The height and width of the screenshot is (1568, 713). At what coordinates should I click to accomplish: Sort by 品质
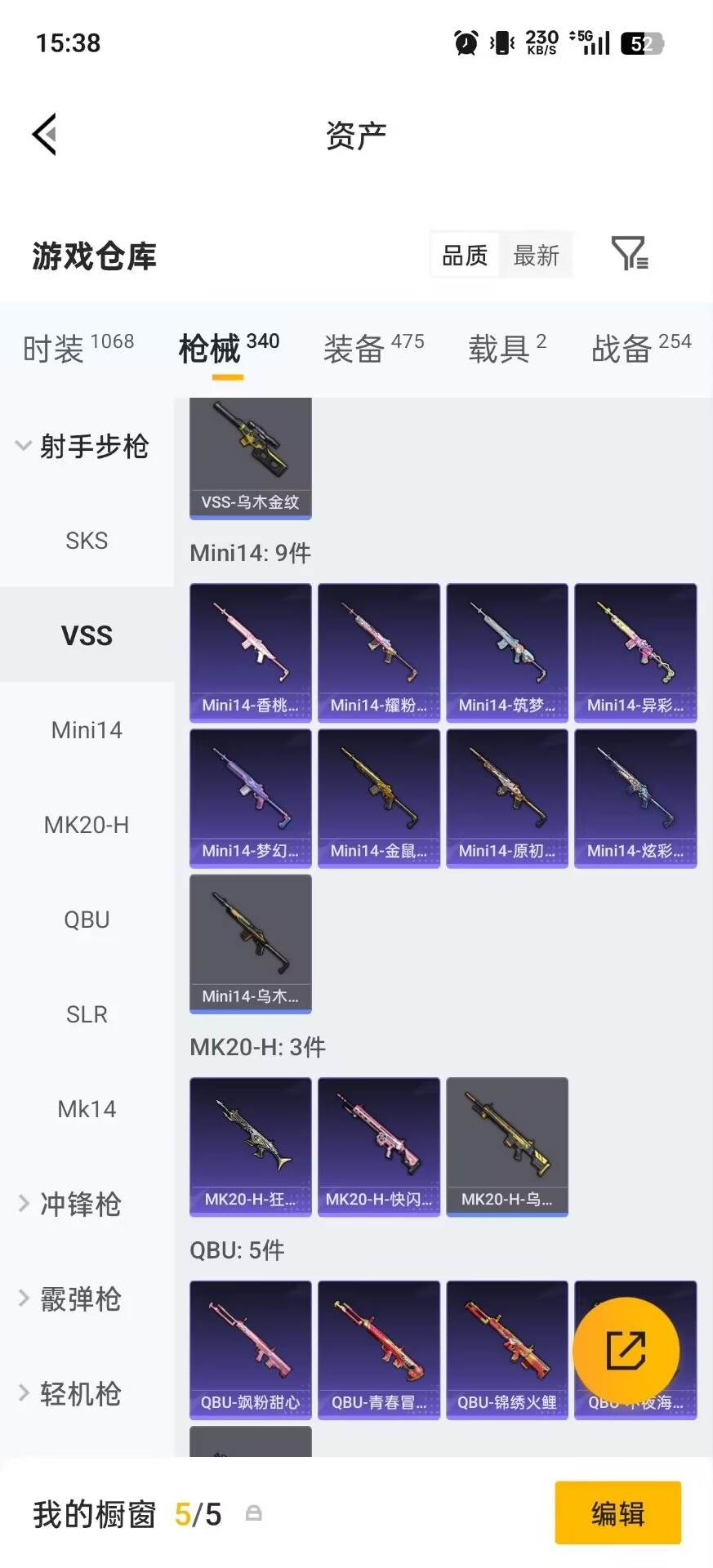click(464, 256)
